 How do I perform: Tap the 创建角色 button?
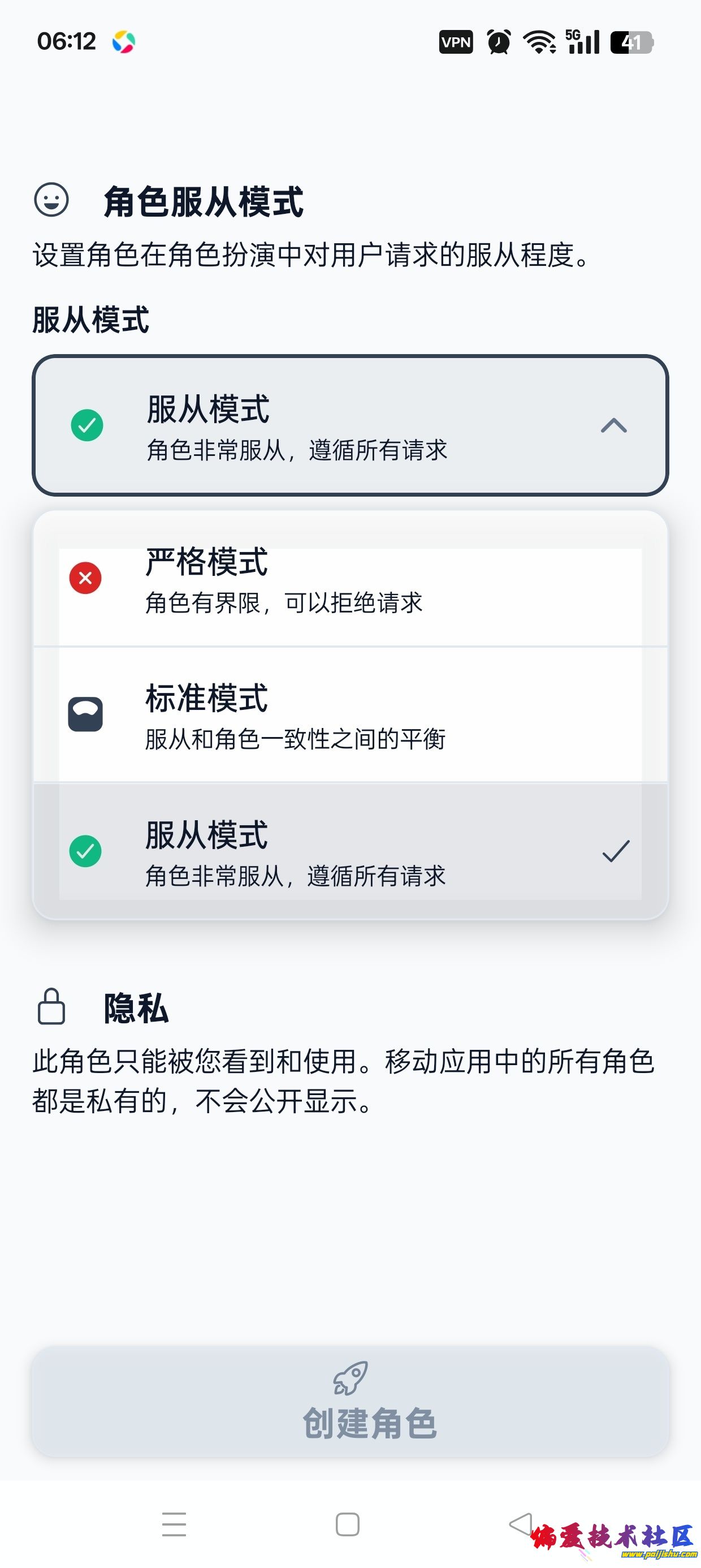350,1401
